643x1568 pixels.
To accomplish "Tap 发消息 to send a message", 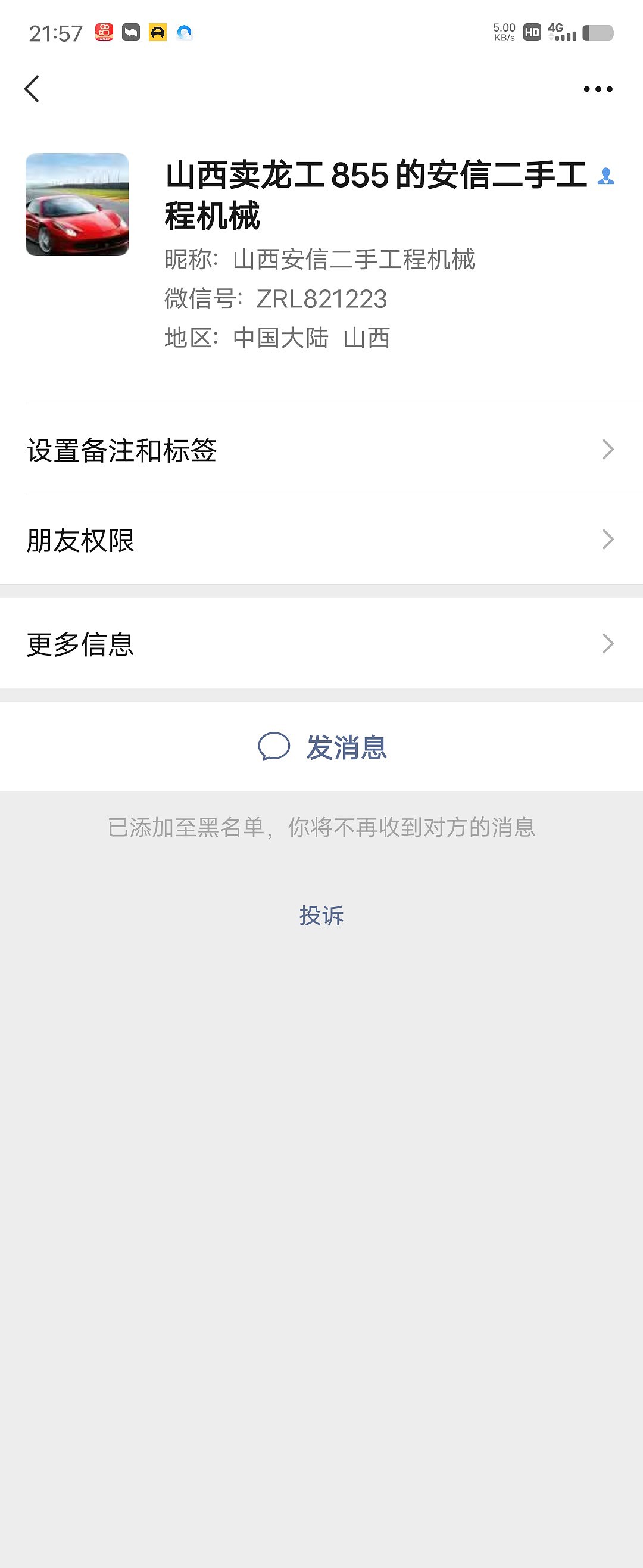I will [323, 747].
